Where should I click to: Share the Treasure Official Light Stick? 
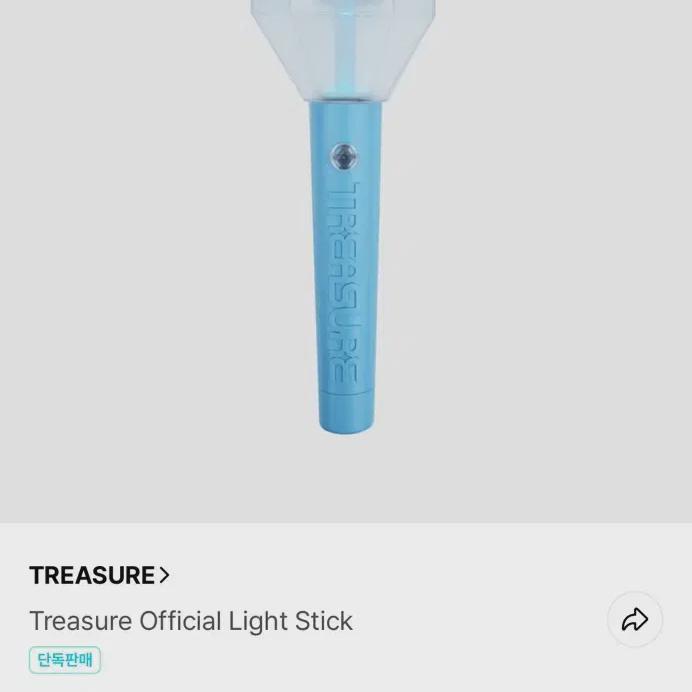coord(635,621)
